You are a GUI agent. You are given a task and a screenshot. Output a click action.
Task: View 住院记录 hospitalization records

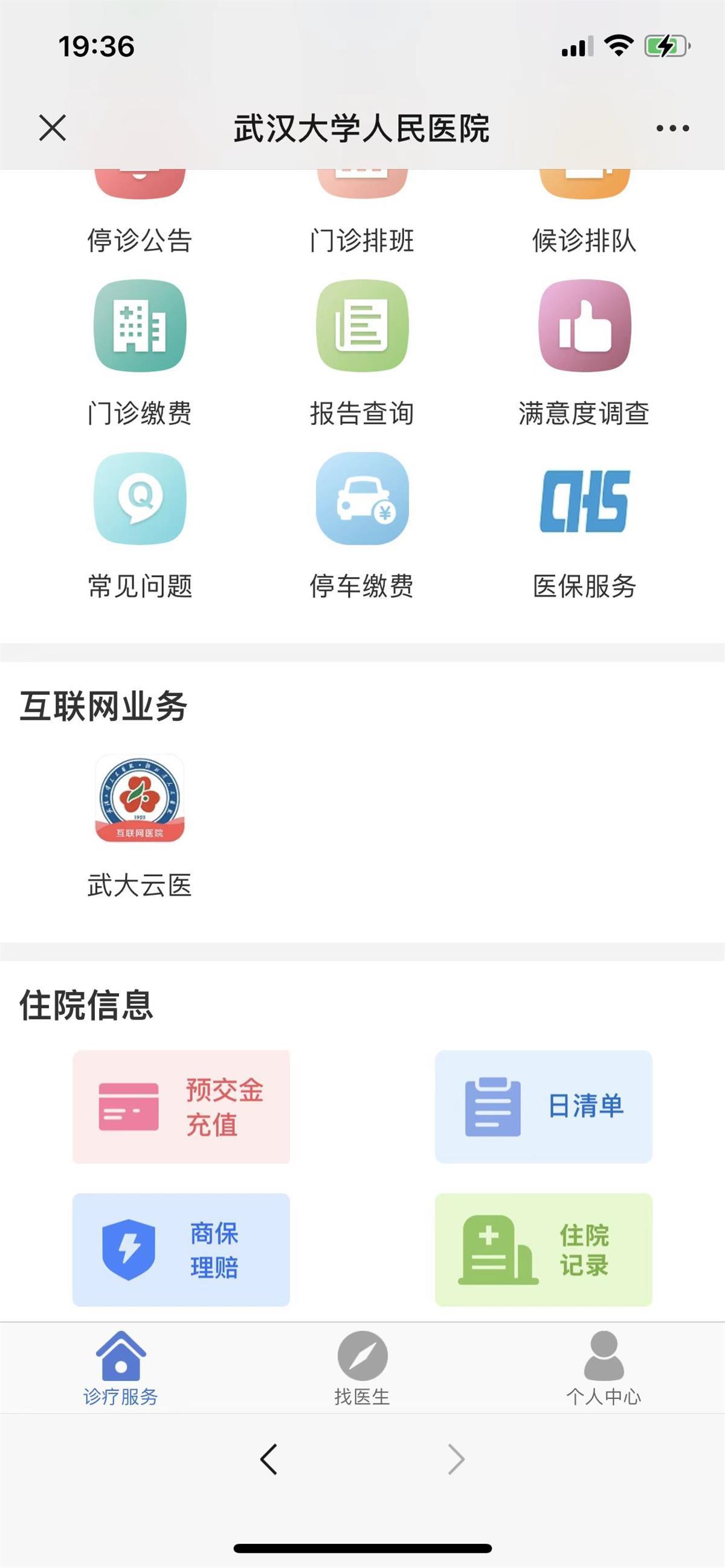point(543,1249)
